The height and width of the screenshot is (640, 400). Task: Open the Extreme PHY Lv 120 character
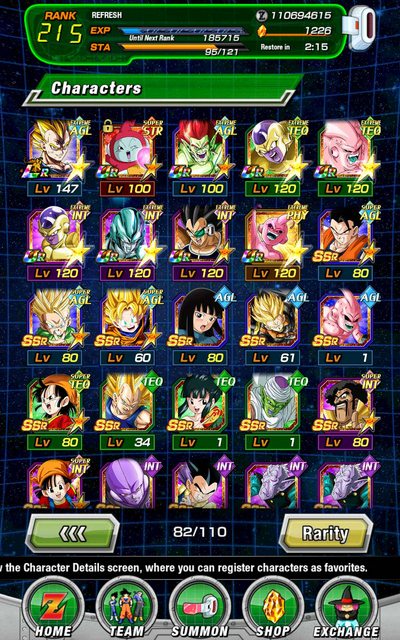[274, 242]
